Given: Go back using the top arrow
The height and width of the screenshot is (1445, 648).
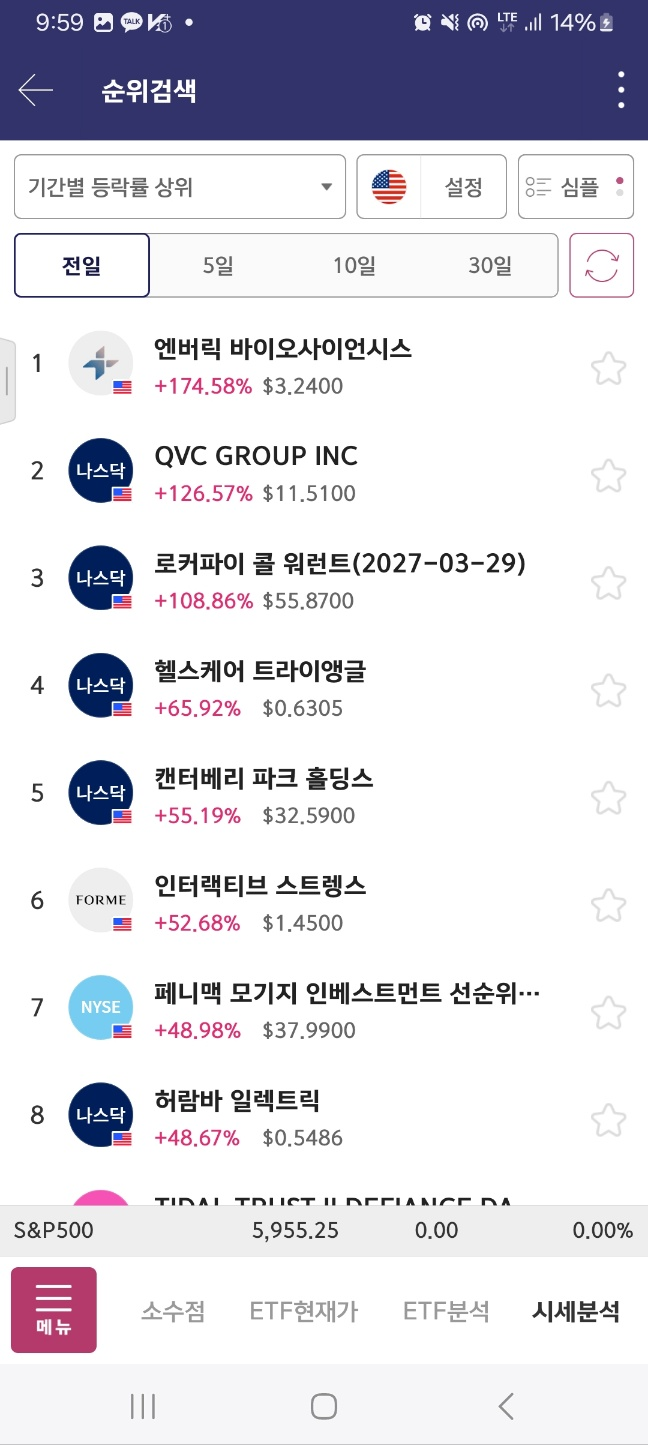Looking at the screenshot, I should click(x=36, y=91).
